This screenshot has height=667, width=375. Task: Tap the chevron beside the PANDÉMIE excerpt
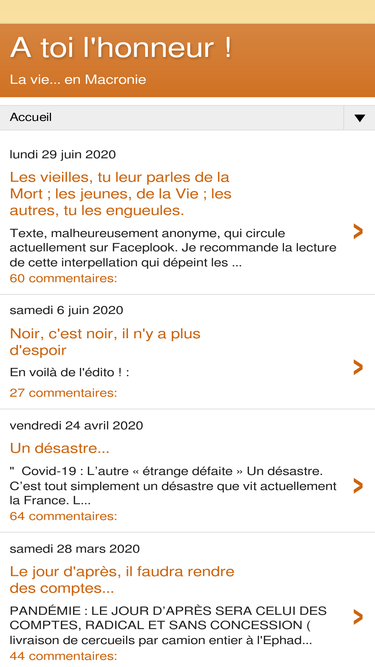(x=358, y=617)
